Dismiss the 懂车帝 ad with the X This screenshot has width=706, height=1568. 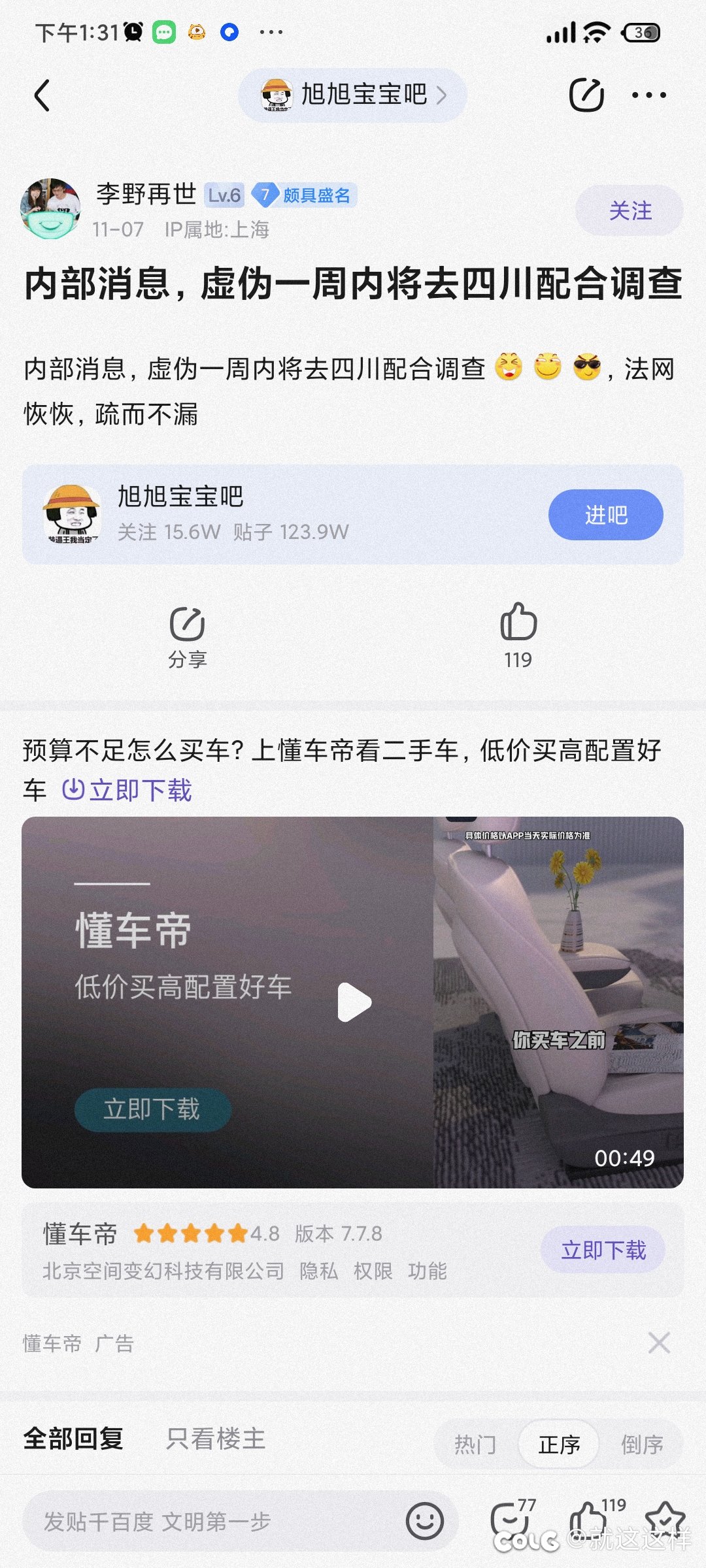pyautogui.click(x=659, y=1343)
